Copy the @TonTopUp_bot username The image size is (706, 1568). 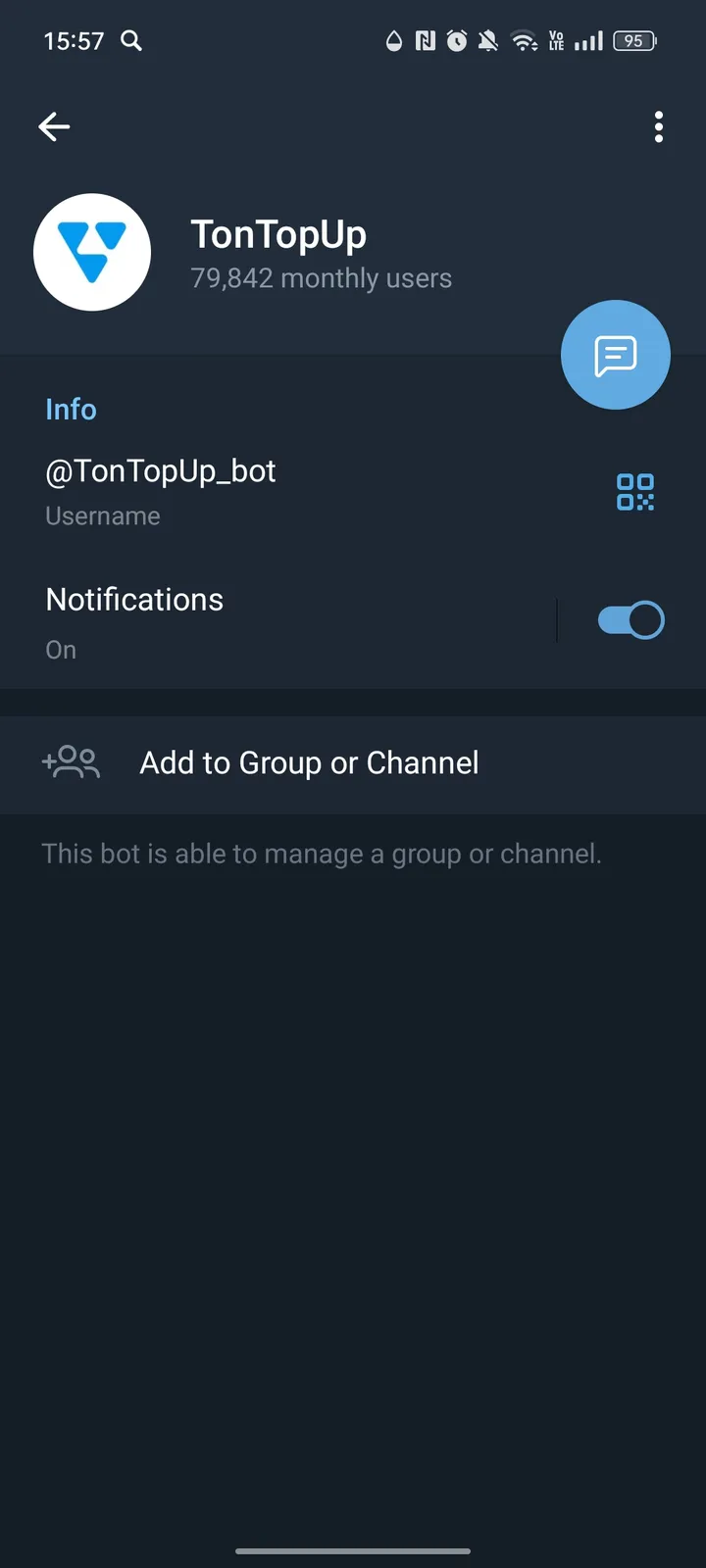[160, 470]
